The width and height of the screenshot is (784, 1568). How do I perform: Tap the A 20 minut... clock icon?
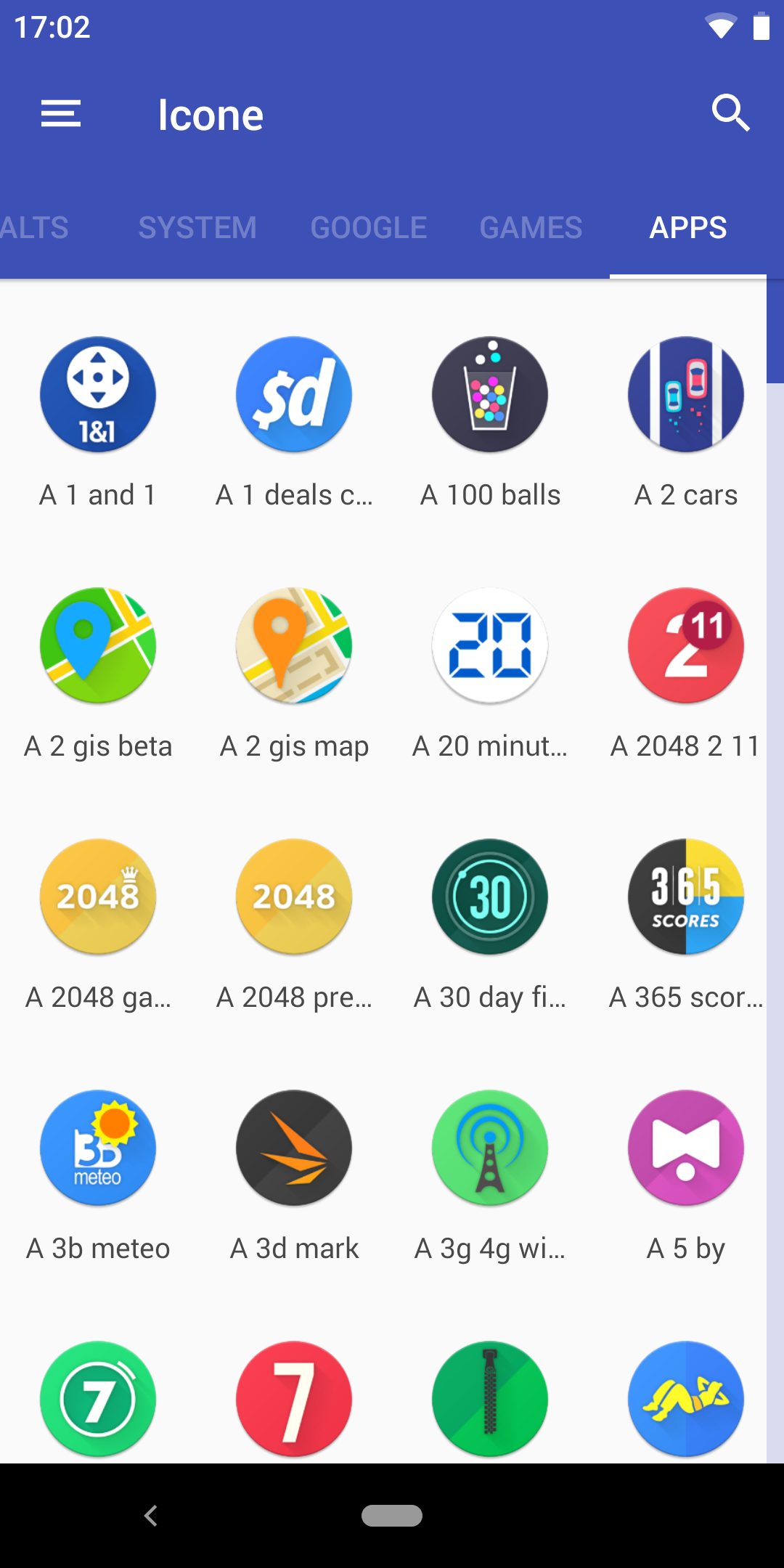pyautogui.click(x=490, y=645)
